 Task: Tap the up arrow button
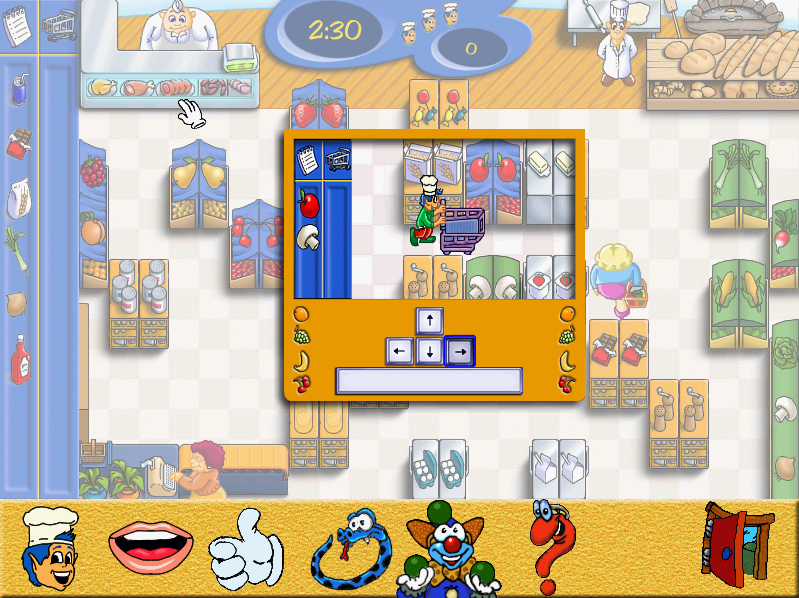coord(429,322)
